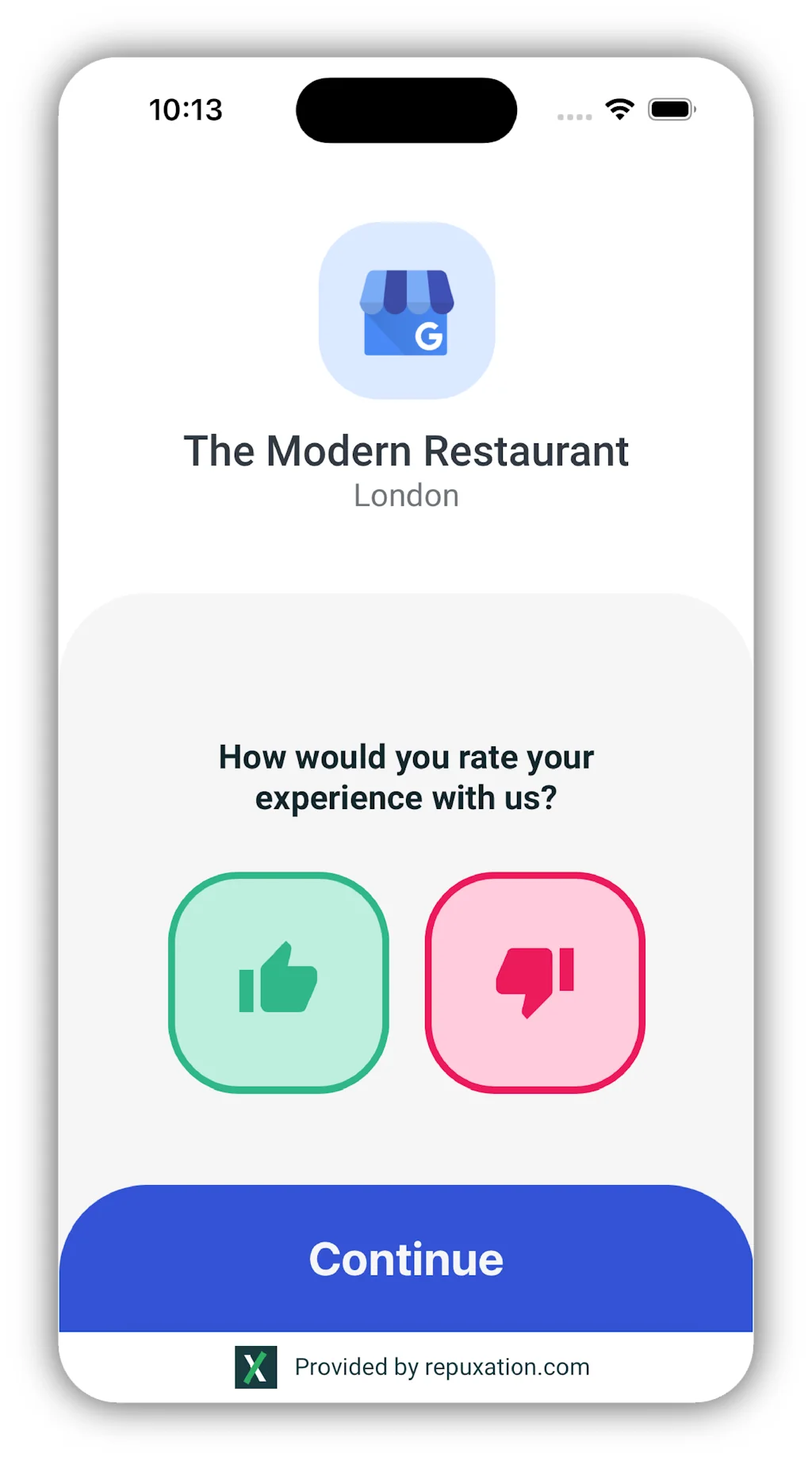This screenshot has height=1461, width=812.
Task: Tap the Continue button
Action: tap(406, 1258)
